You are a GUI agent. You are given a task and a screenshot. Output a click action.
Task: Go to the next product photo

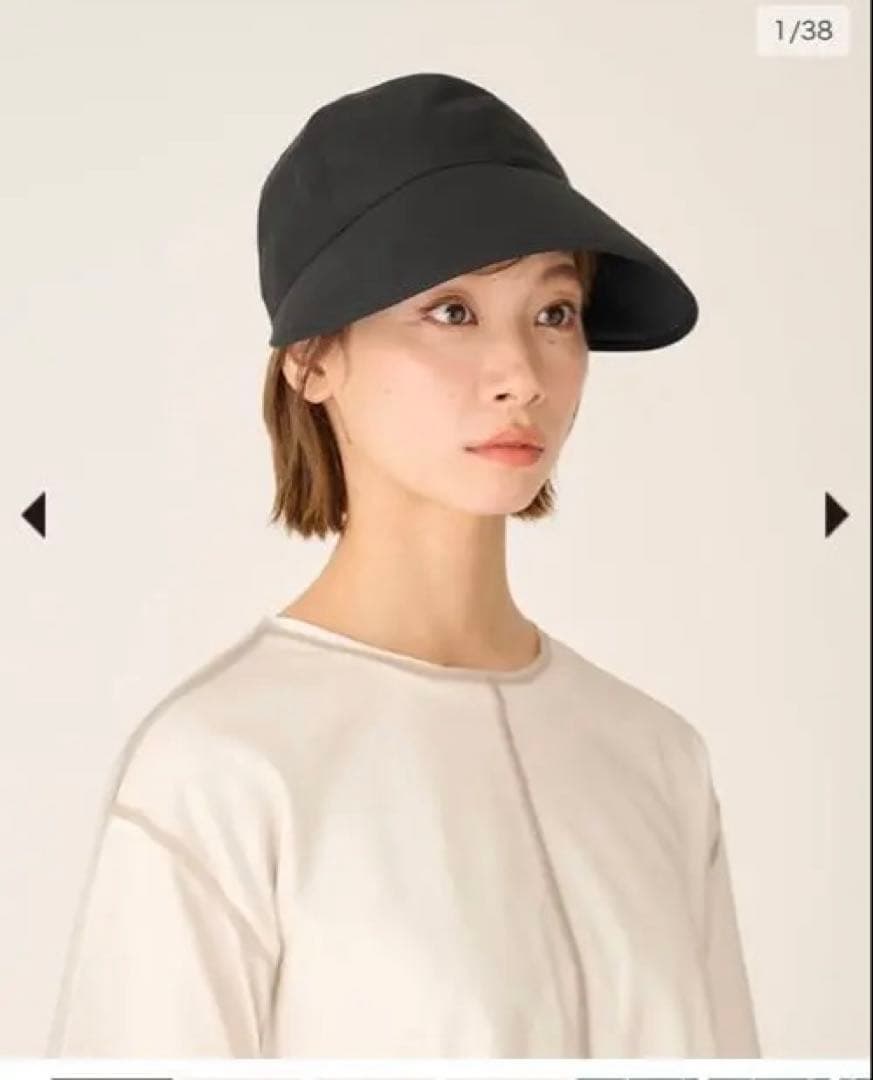(836, 515)
